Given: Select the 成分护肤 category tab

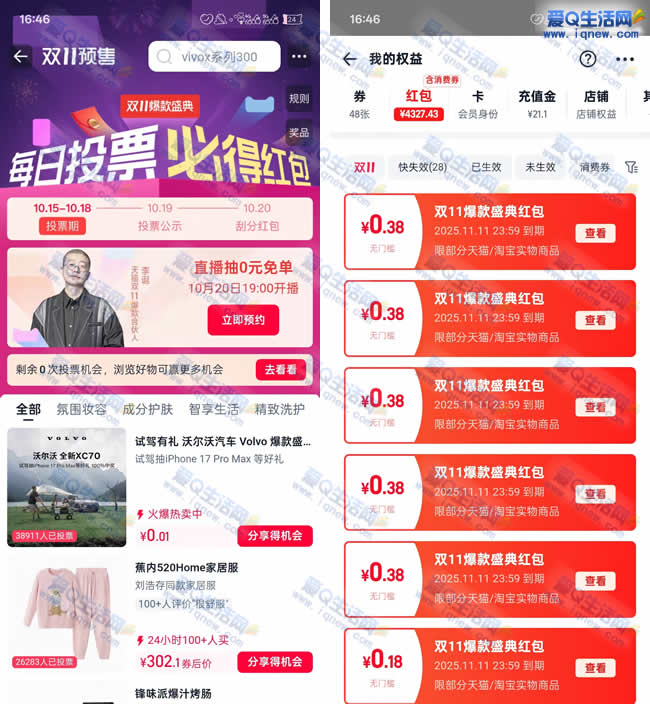Looking at the screenshot, I should 147,409.
